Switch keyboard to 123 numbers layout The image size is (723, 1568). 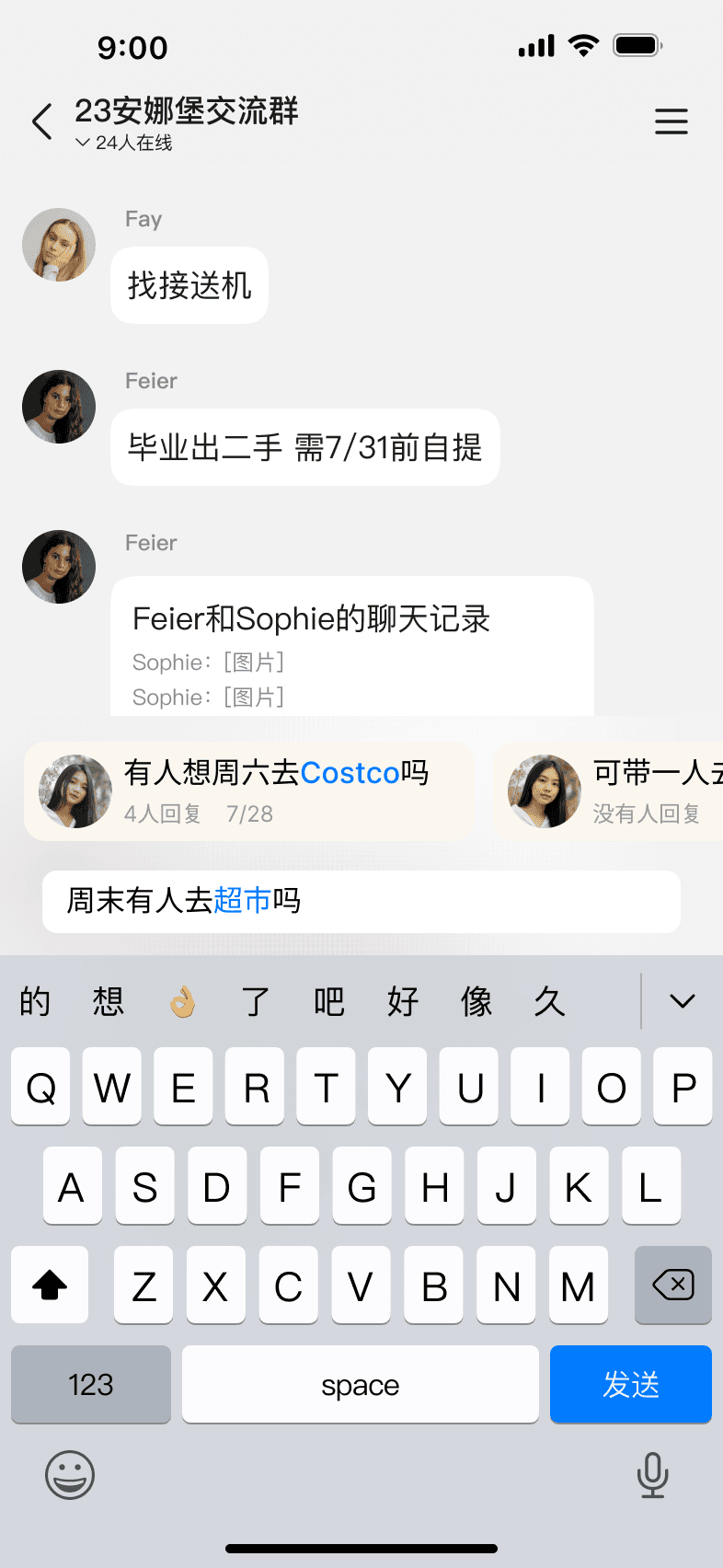pos(91,1384)
